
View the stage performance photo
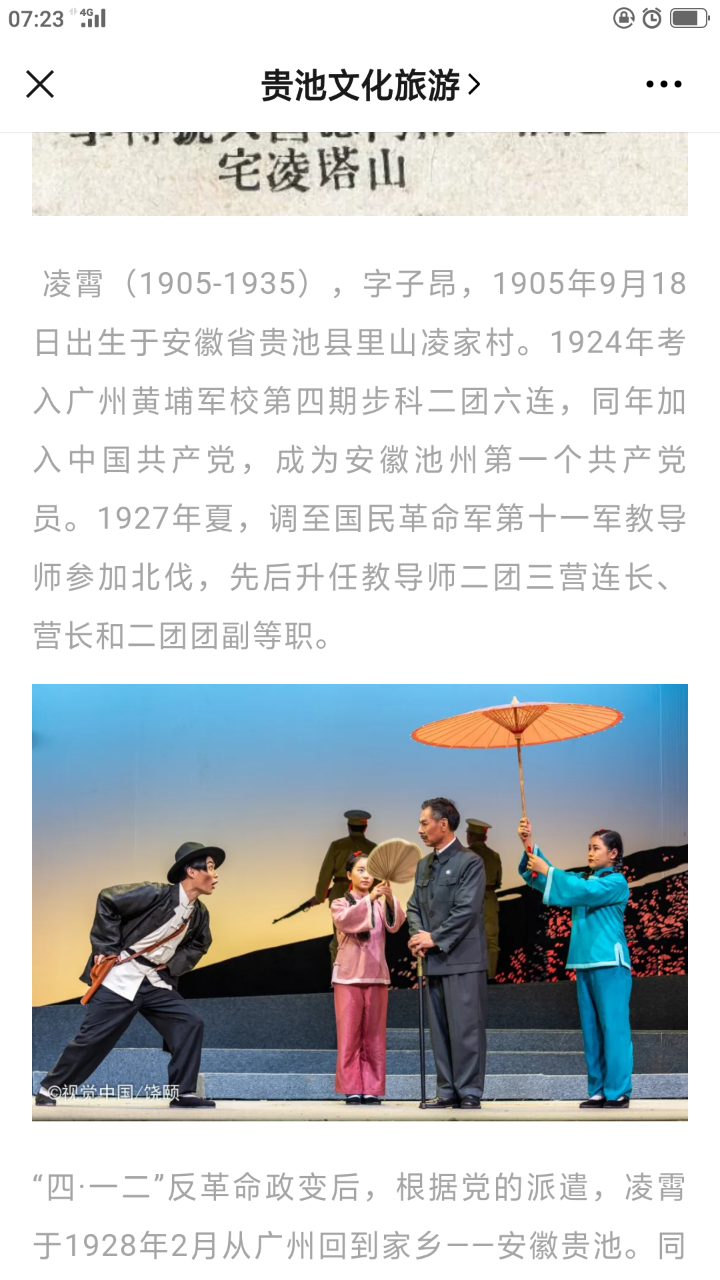(360, 902)
